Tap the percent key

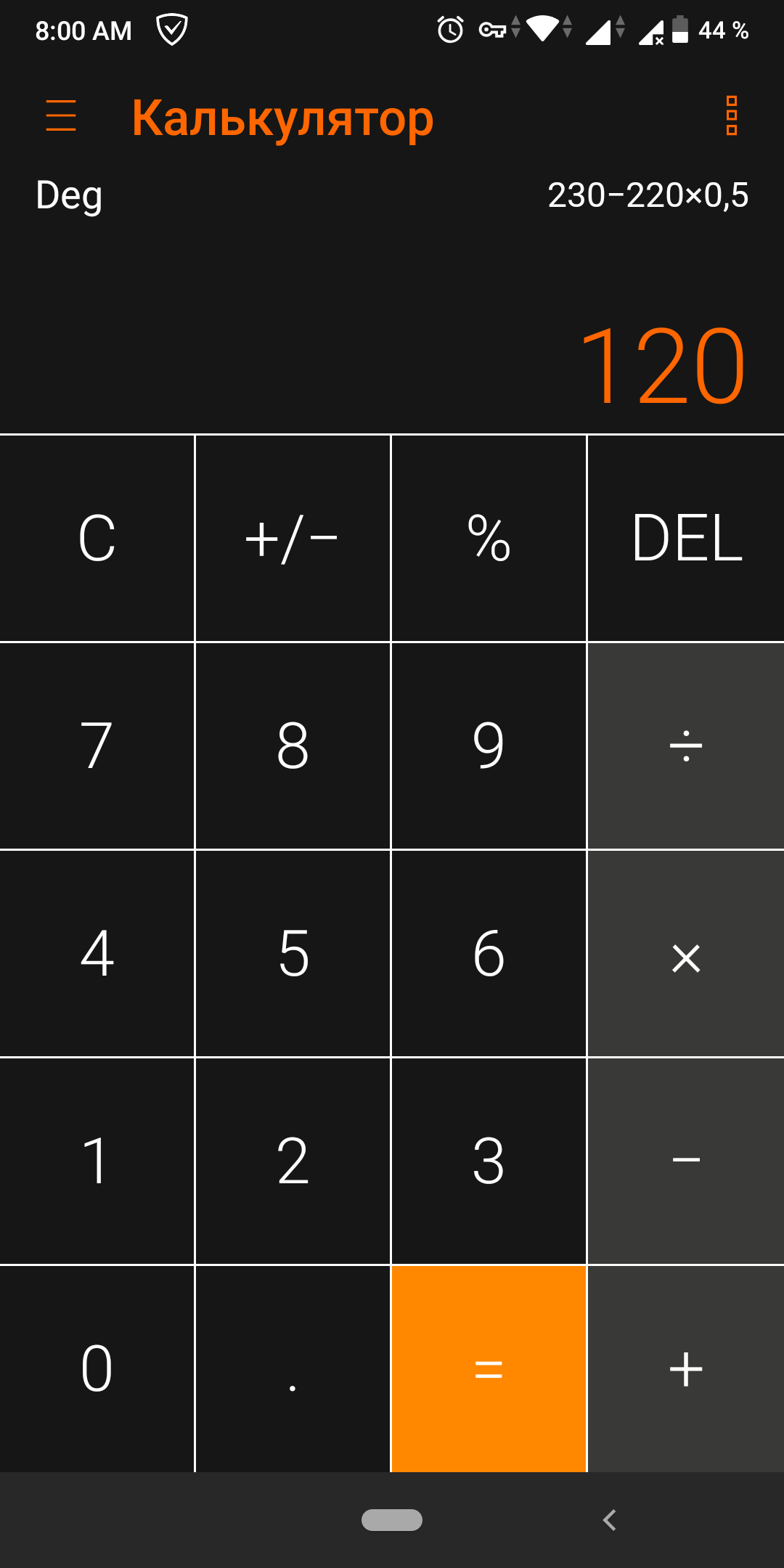coord(489,539)
